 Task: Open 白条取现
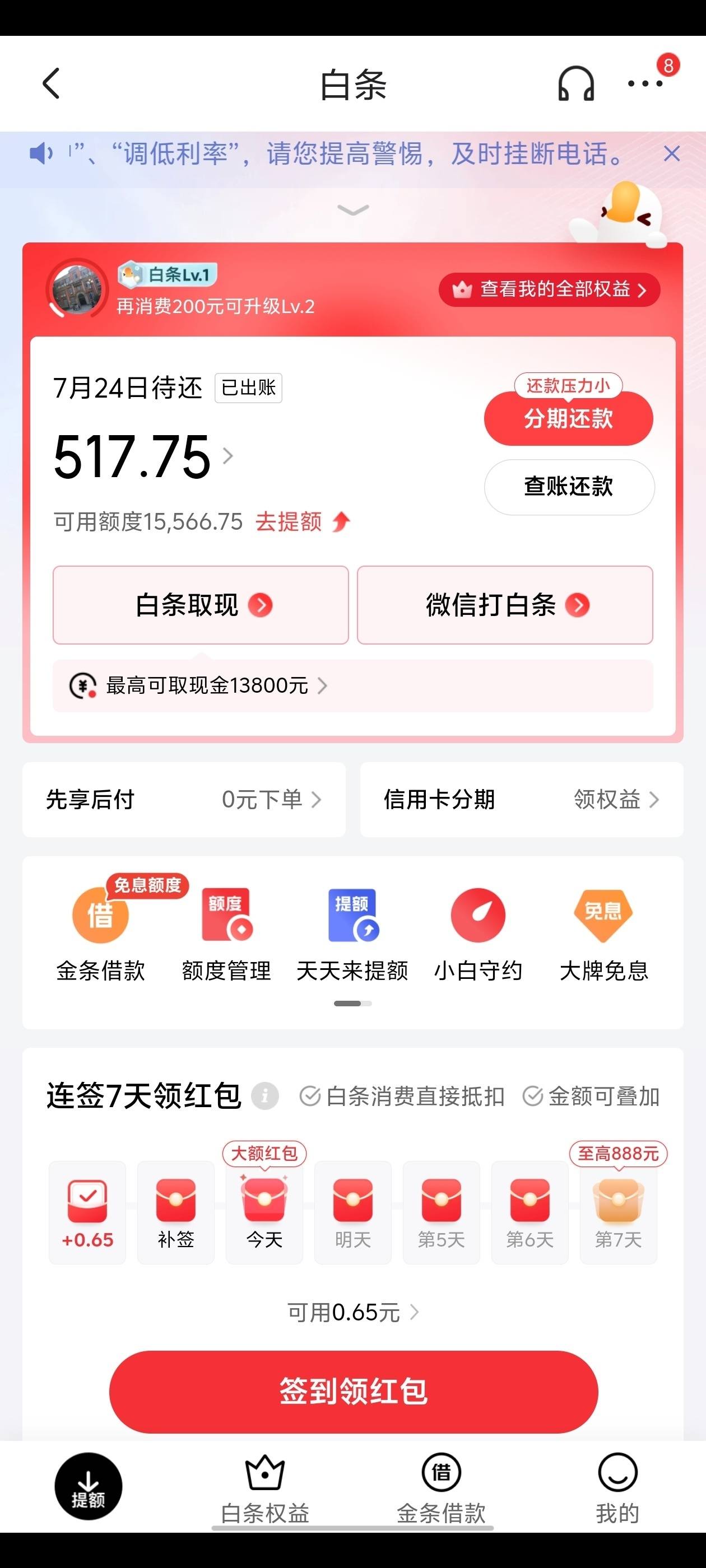201,605
